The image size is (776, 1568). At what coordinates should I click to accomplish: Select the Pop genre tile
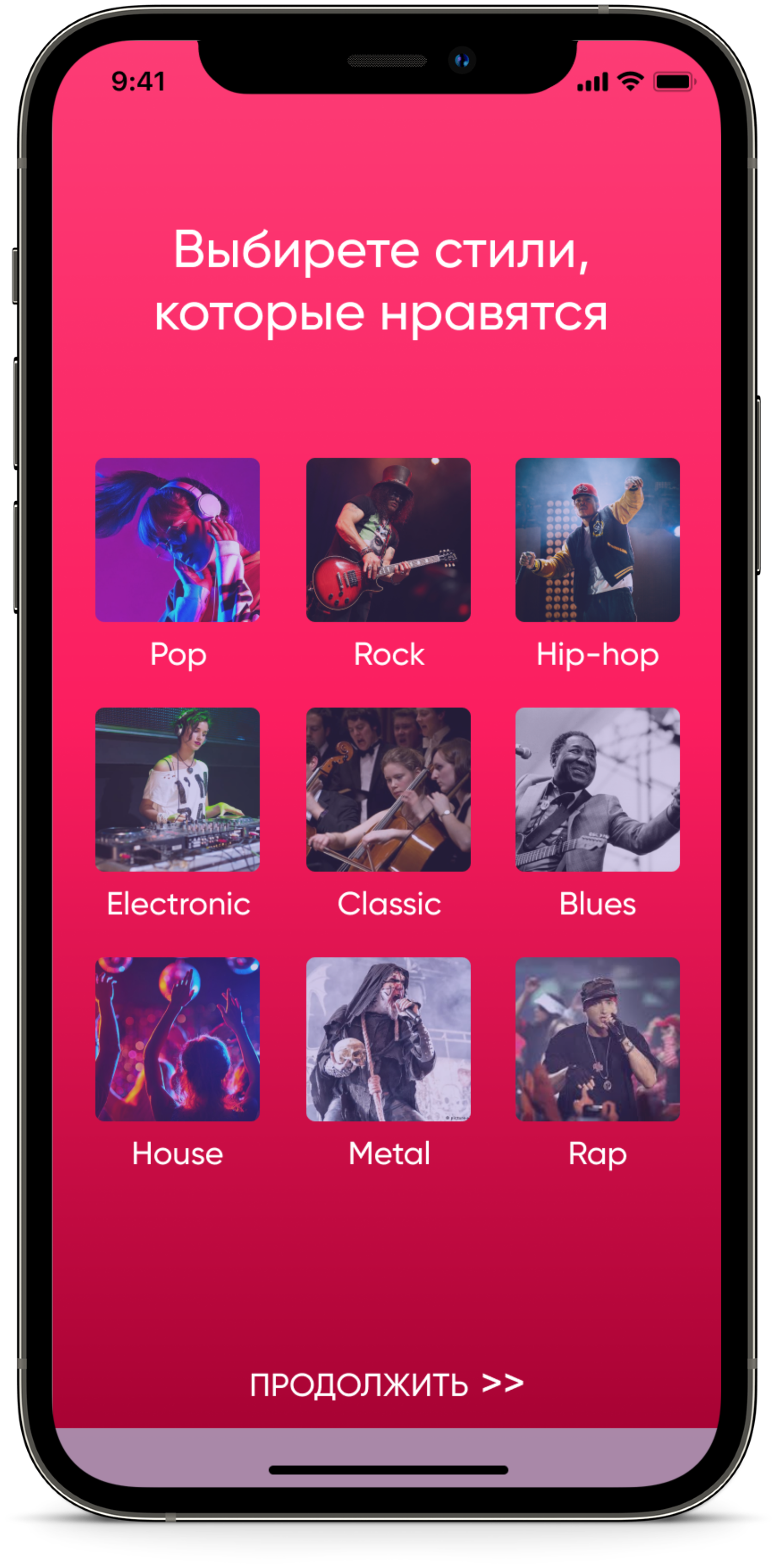click(177, 540)
